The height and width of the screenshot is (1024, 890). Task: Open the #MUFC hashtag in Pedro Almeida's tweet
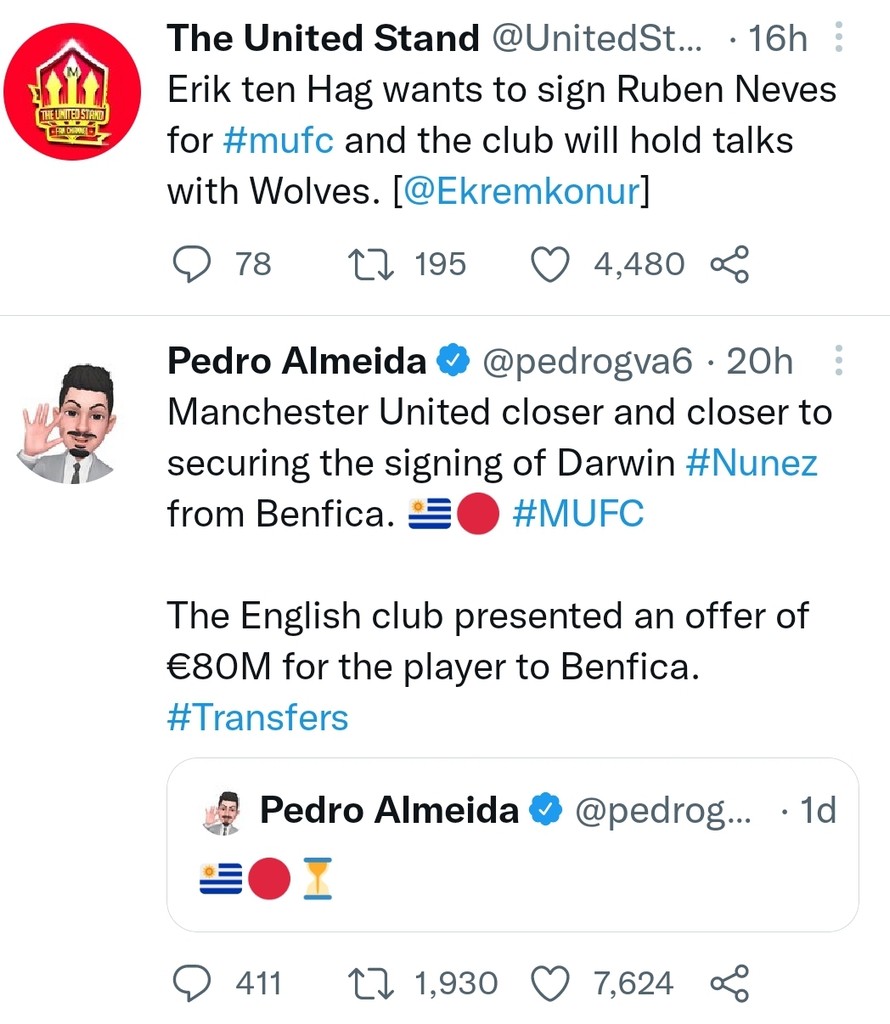click(x=577, y=515)
